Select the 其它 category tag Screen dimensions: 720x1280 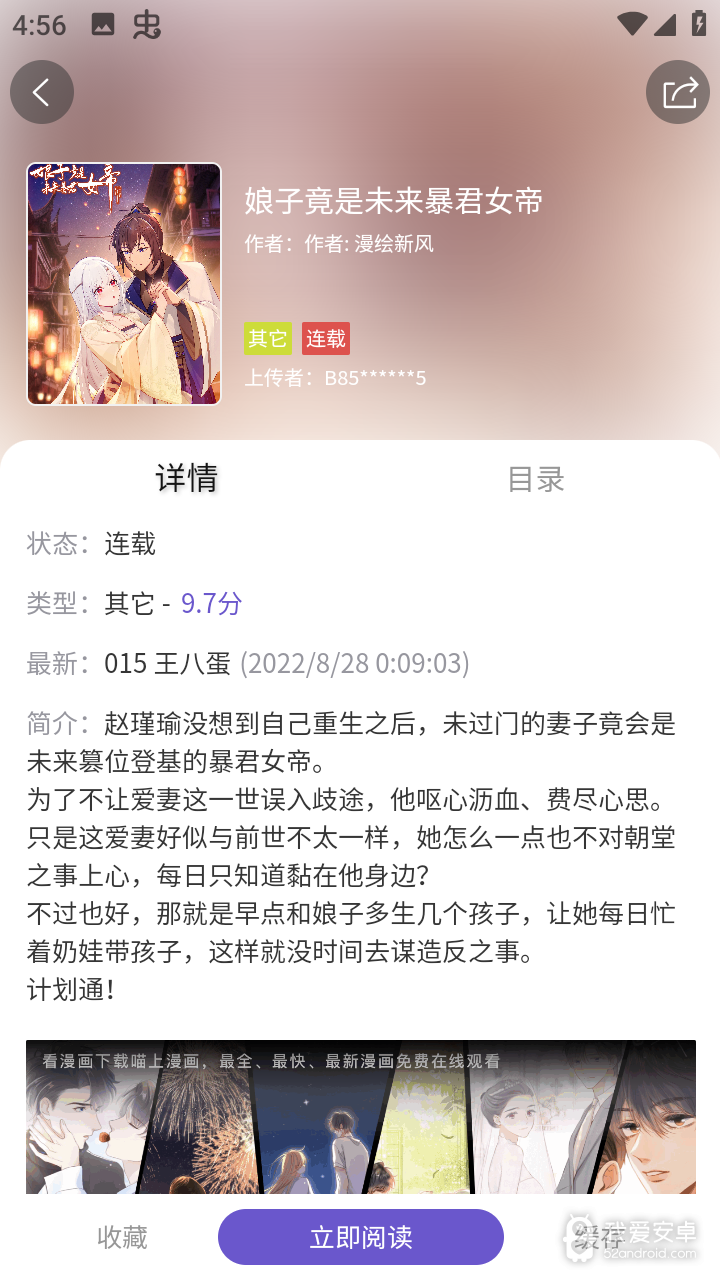tap(266, 338)
